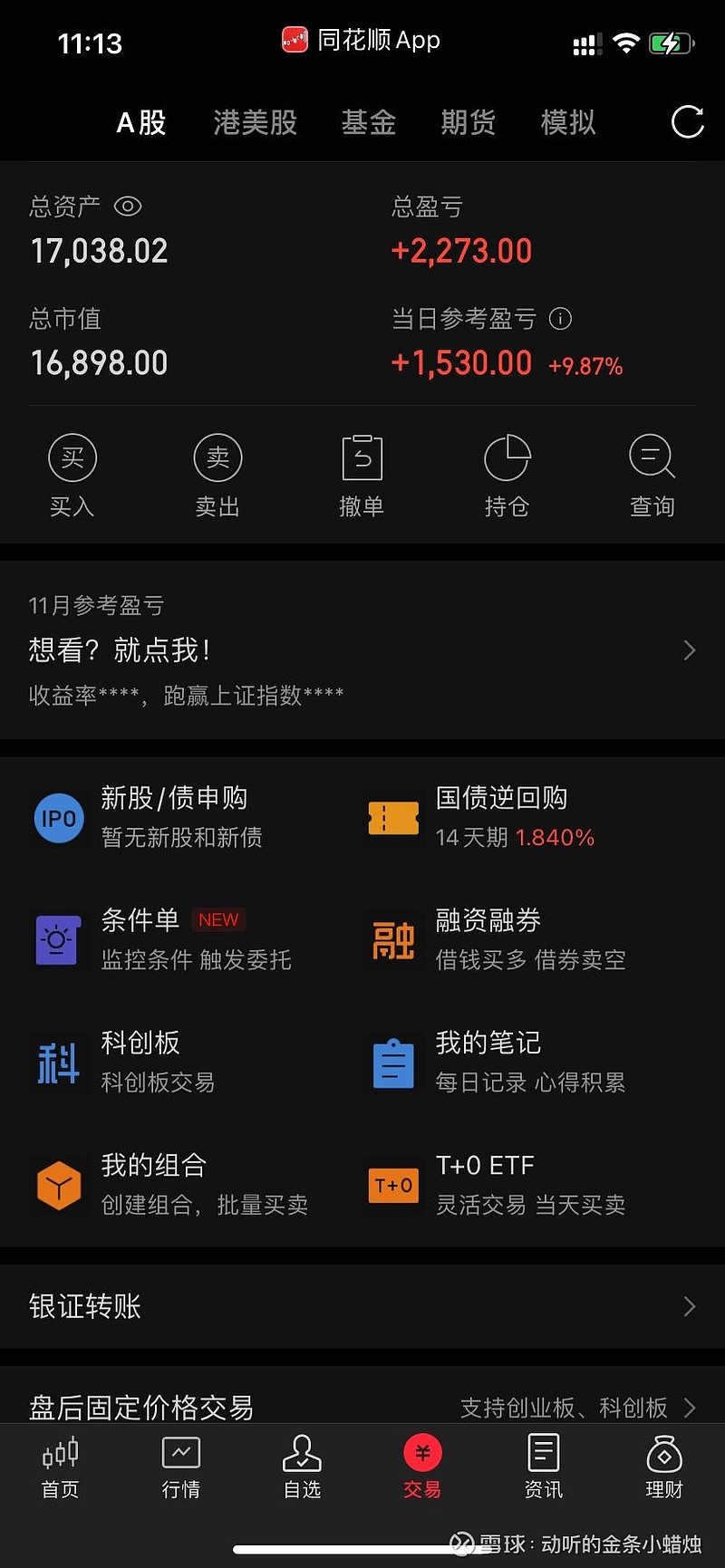Toggle asset visibility with the eye icon

click(x=129, y=207)
